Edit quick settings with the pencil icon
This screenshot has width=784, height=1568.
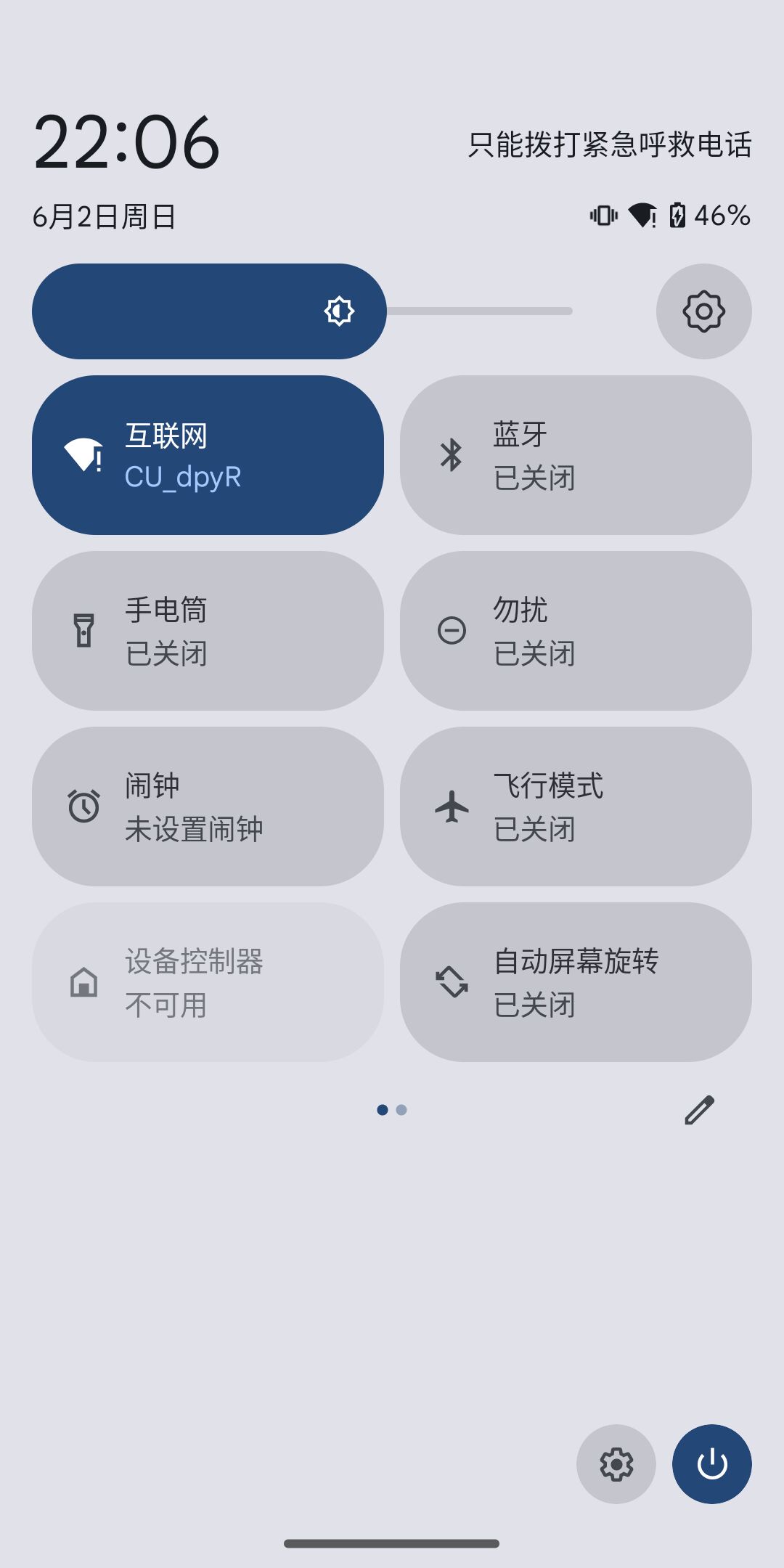coord(700,1110)
